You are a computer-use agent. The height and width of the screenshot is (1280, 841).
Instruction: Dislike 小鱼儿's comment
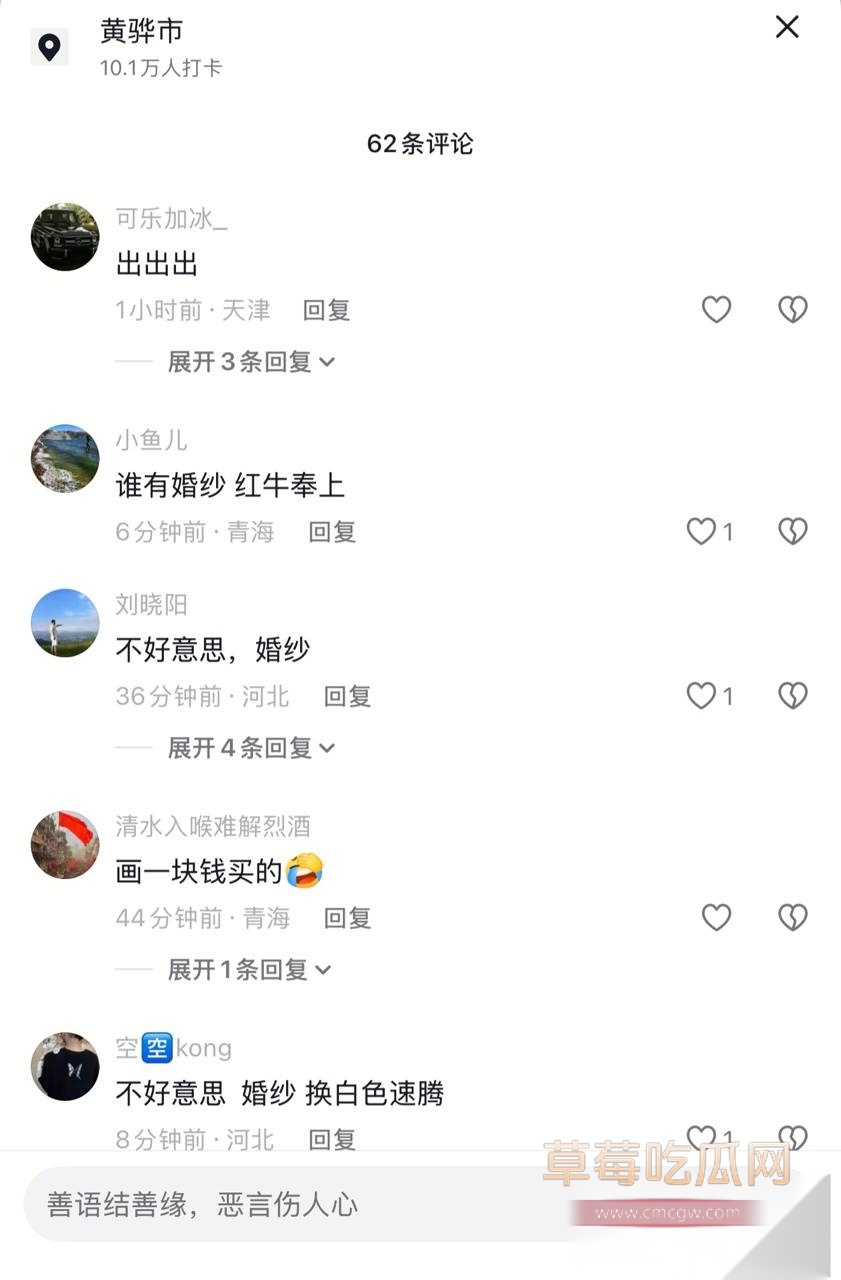(793, 532)
